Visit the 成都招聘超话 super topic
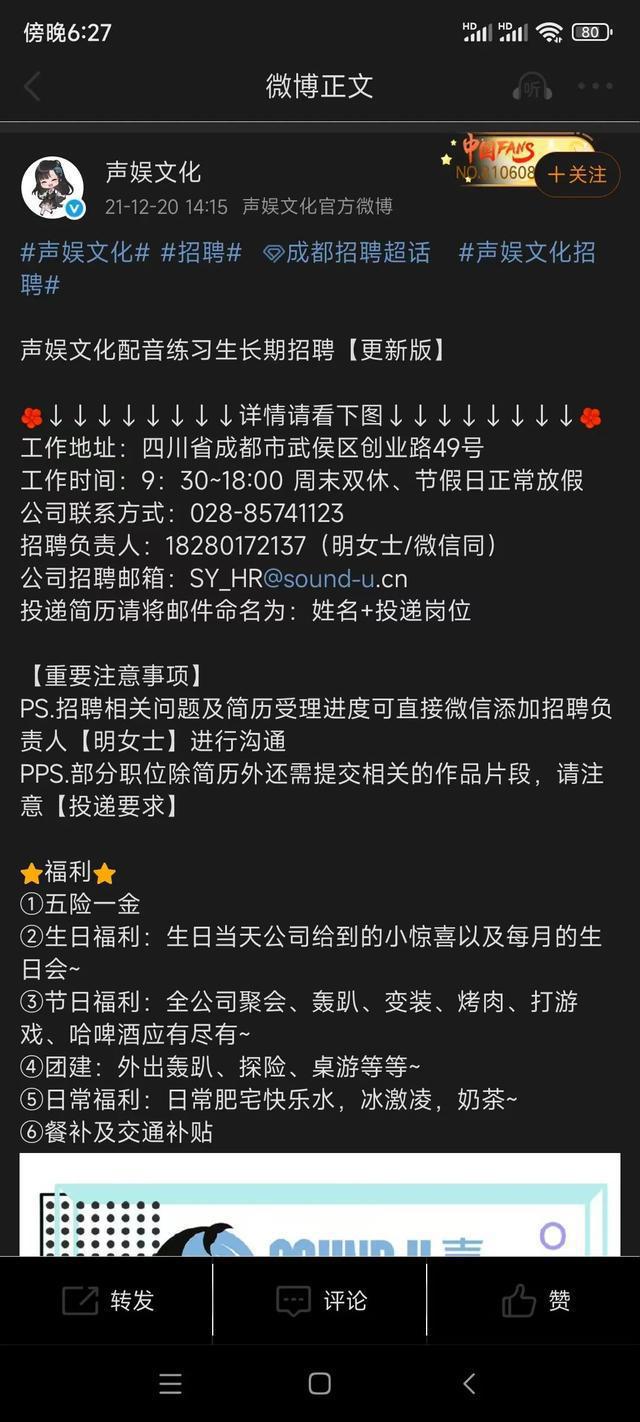Image resolution: width=640 pixels, height=1422 pixels. [x=347, y=252]
